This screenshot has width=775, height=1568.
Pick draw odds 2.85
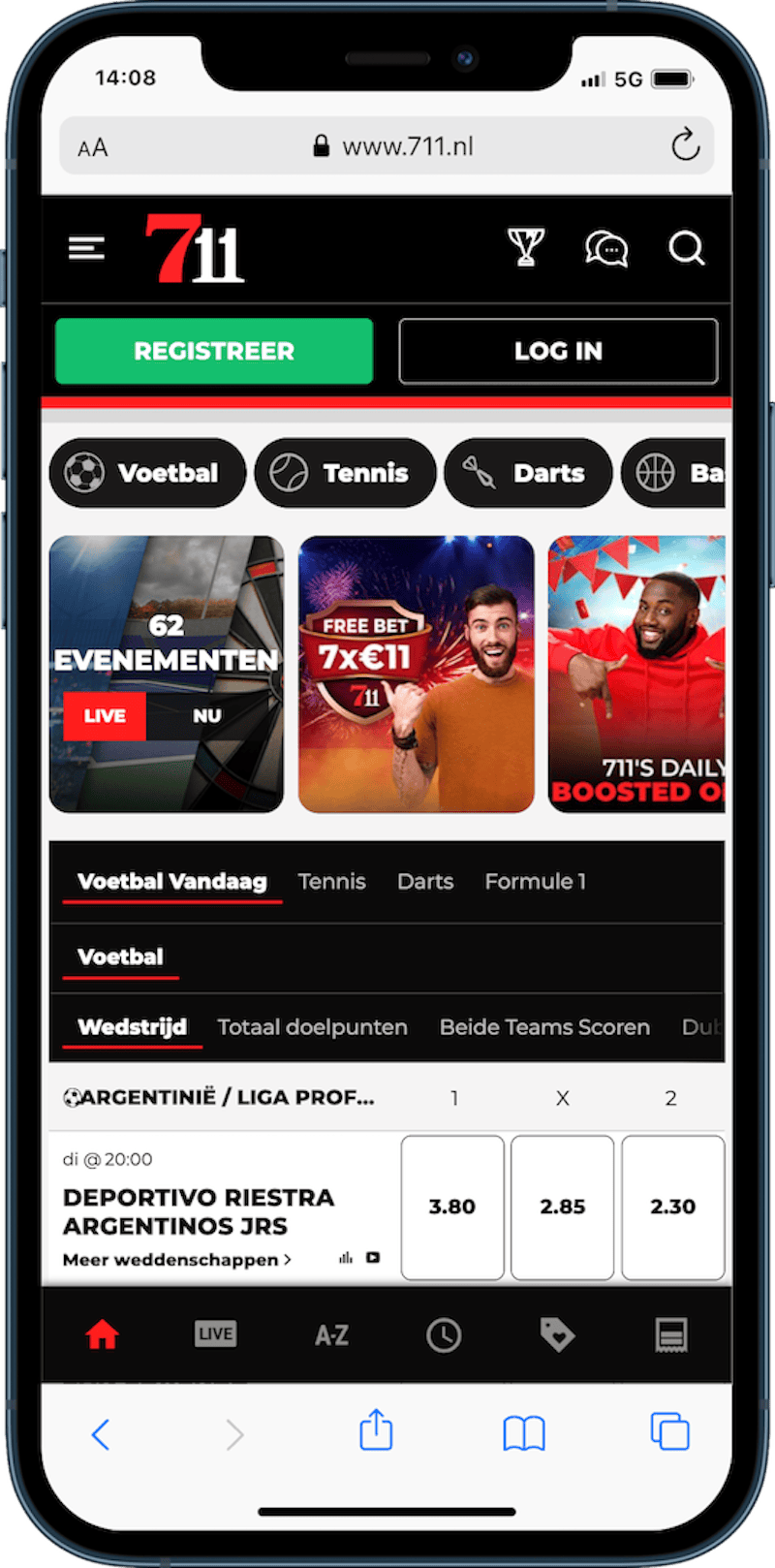[x=563, y=1207]
